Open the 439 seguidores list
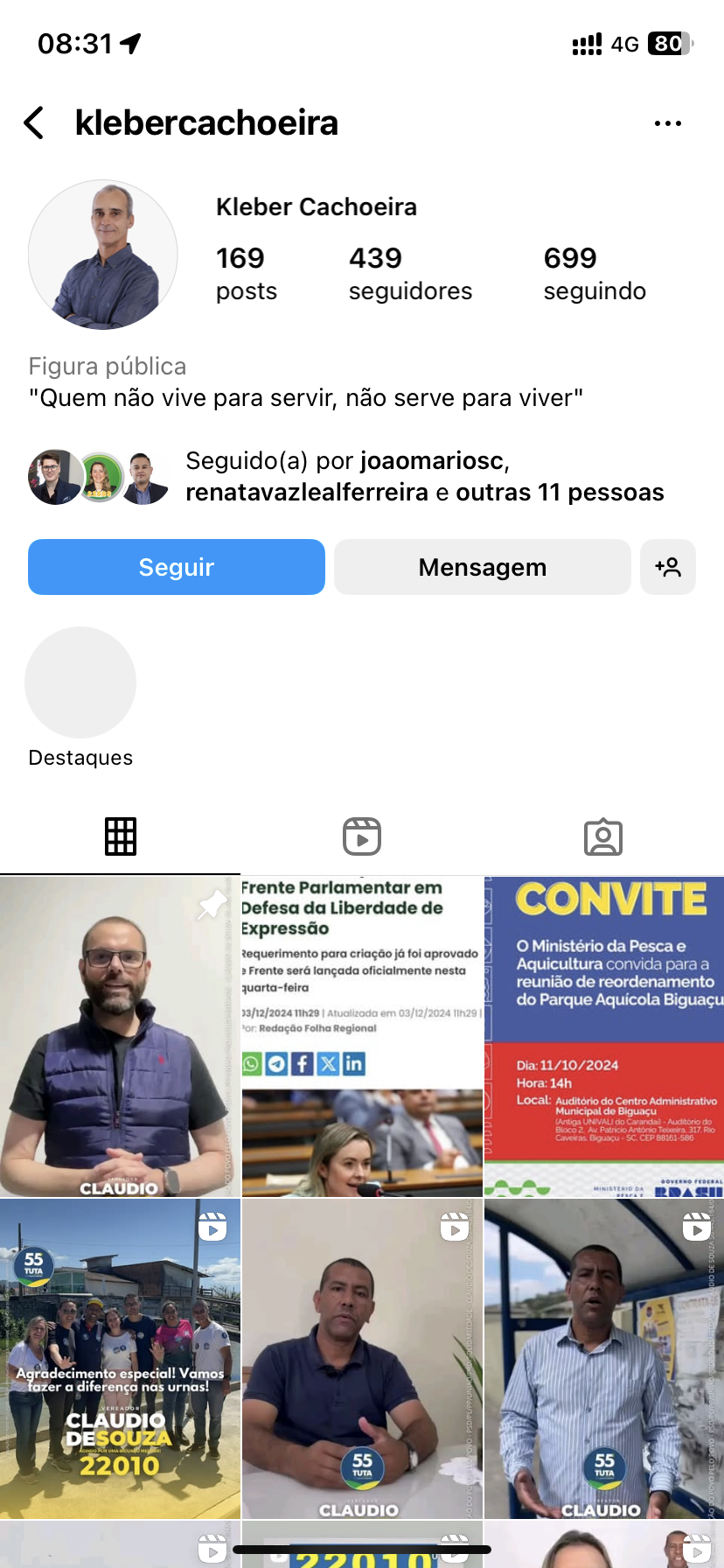This screenshot has width=724, height=1568. (409, 273)
